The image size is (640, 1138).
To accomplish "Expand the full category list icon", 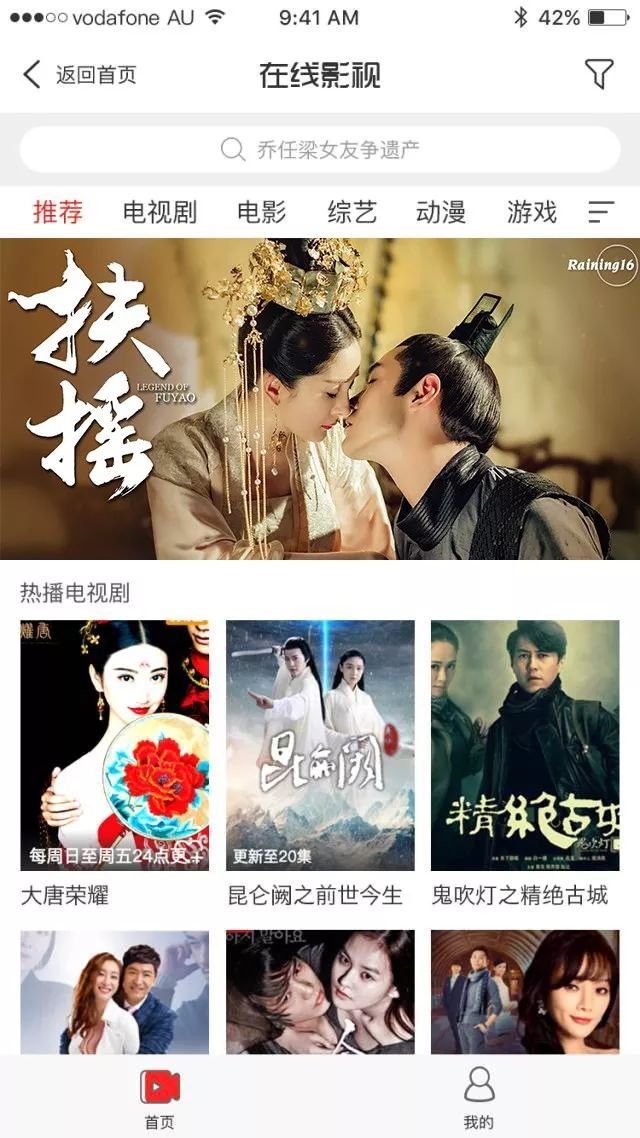I will pyautogui.click(x=600, y=212).
